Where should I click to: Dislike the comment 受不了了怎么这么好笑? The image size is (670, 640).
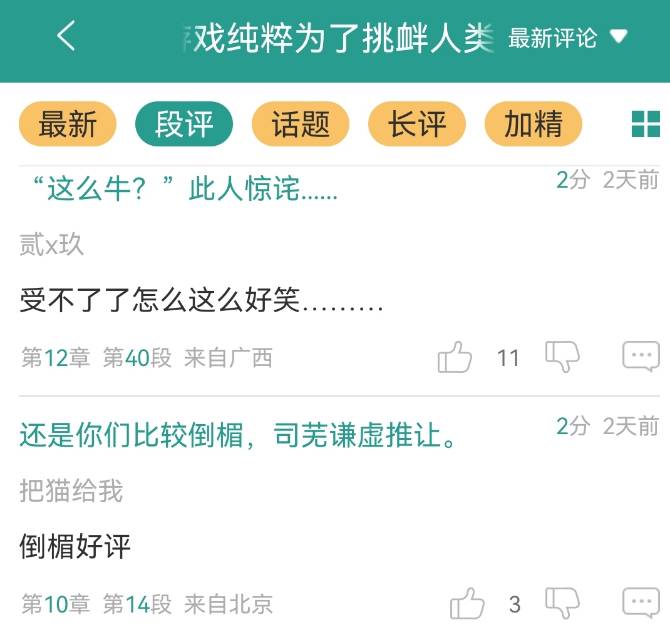point(563,355)
